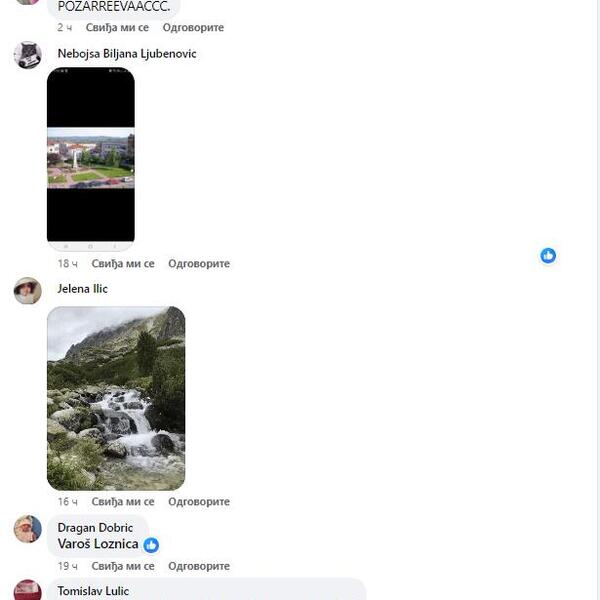Viewport: 600px width, 600px height.
Task: Reply to Jelena Ilic's comment
Action: pyautogui.click(x=199, y=502)
